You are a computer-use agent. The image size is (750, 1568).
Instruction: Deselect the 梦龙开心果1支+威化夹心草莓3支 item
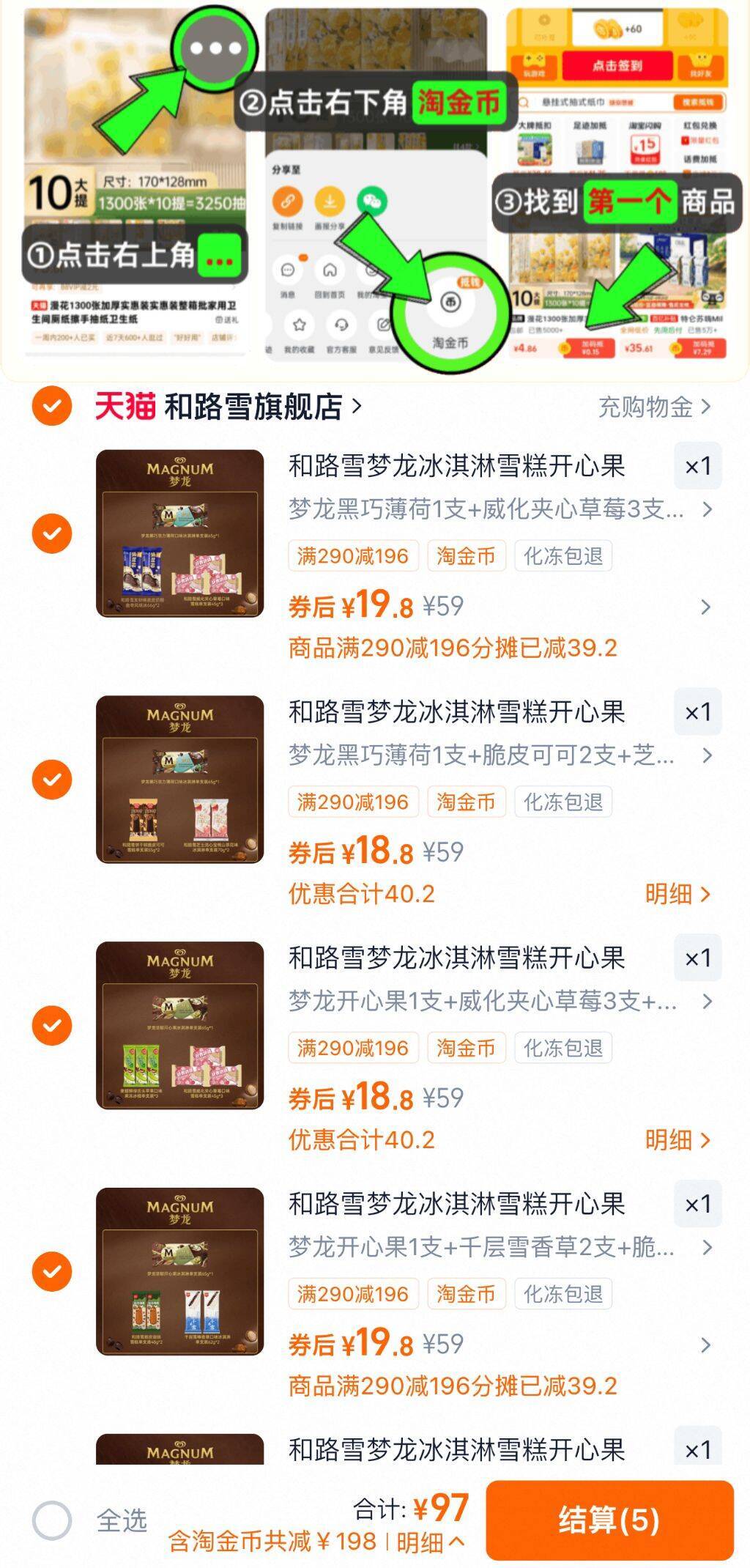(51, 1025)
